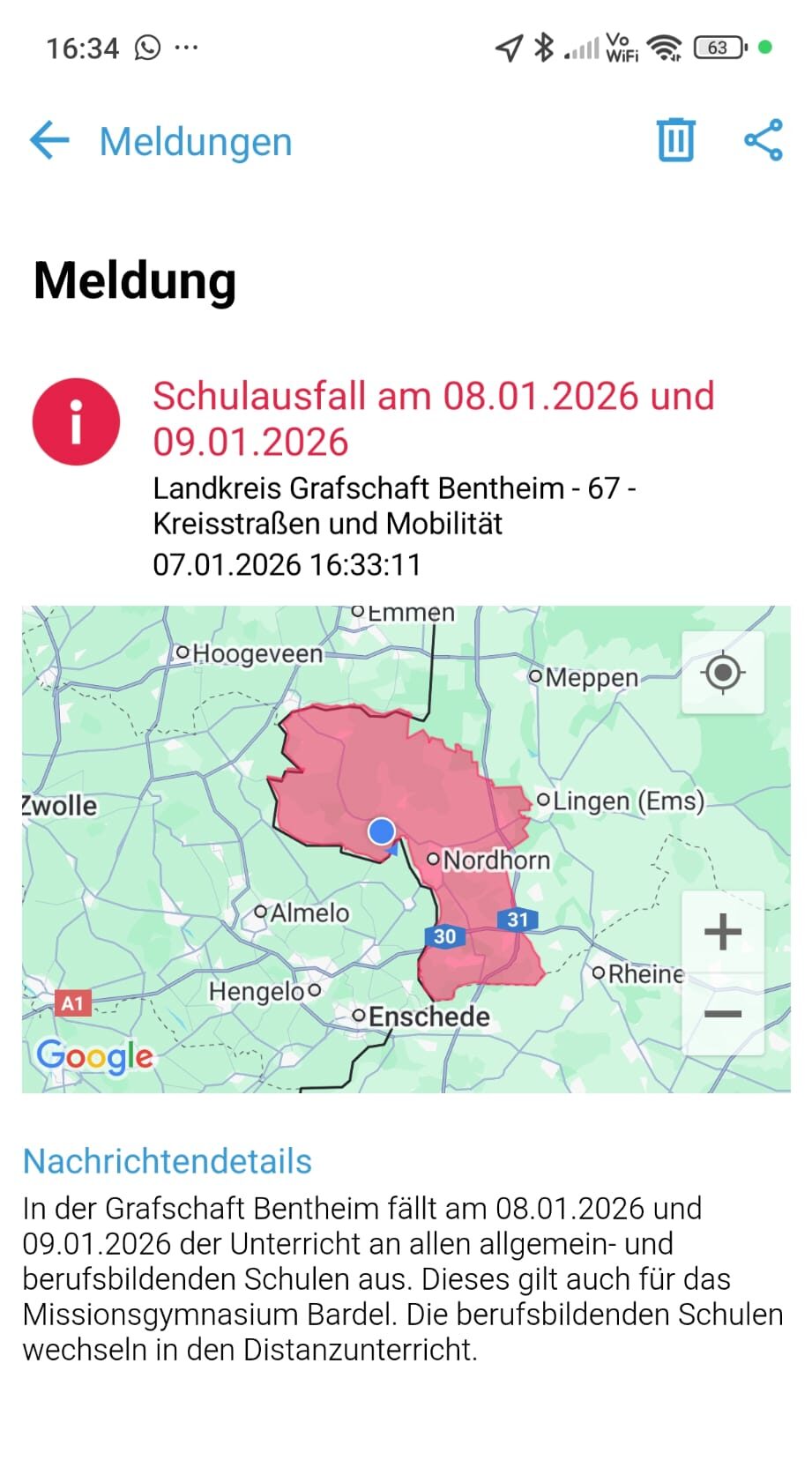The height and width of the screenshot is (1475, 812).
Task: Go back to Meldungen list
Action: click(49, 141)
